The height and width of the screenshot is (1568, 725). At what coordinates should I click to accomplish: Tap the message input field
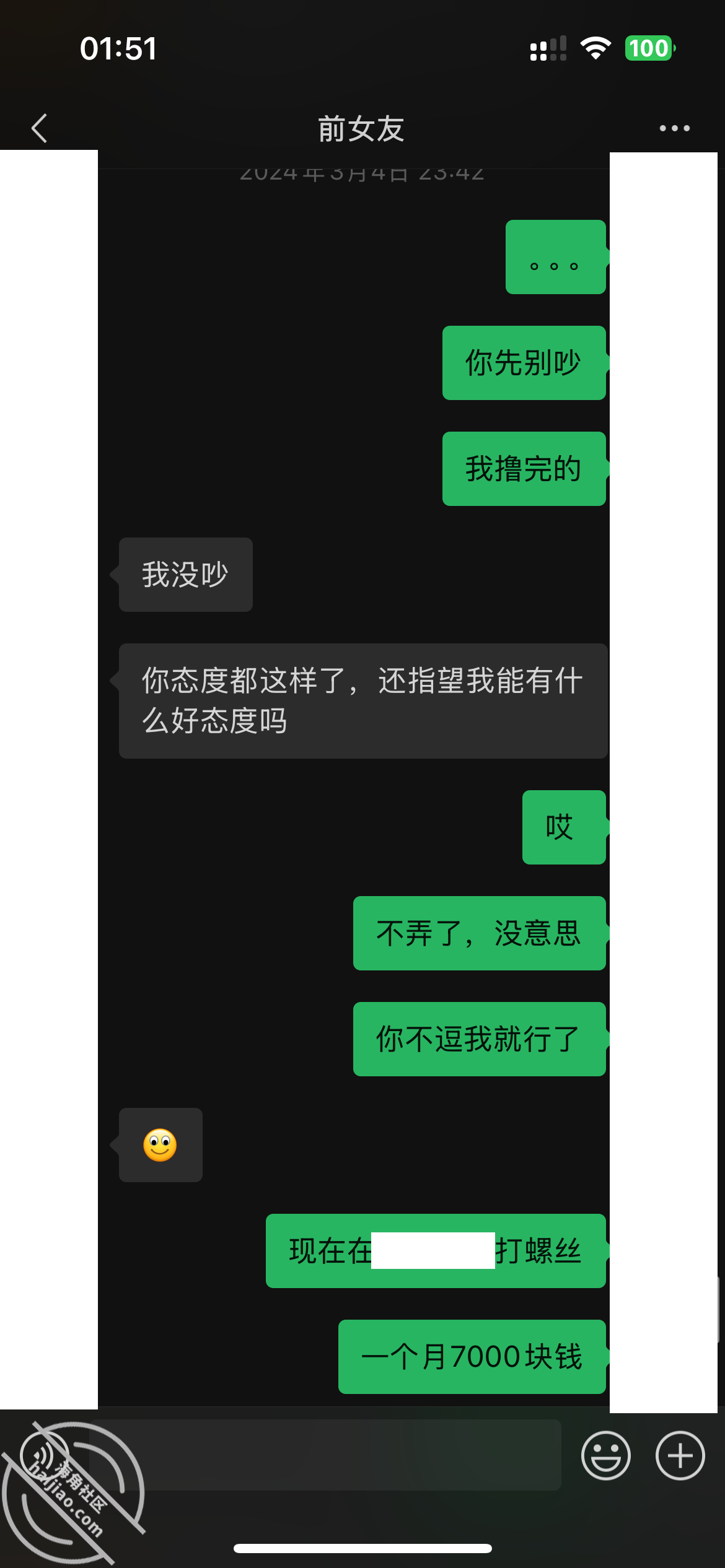tap(325, 1455)
